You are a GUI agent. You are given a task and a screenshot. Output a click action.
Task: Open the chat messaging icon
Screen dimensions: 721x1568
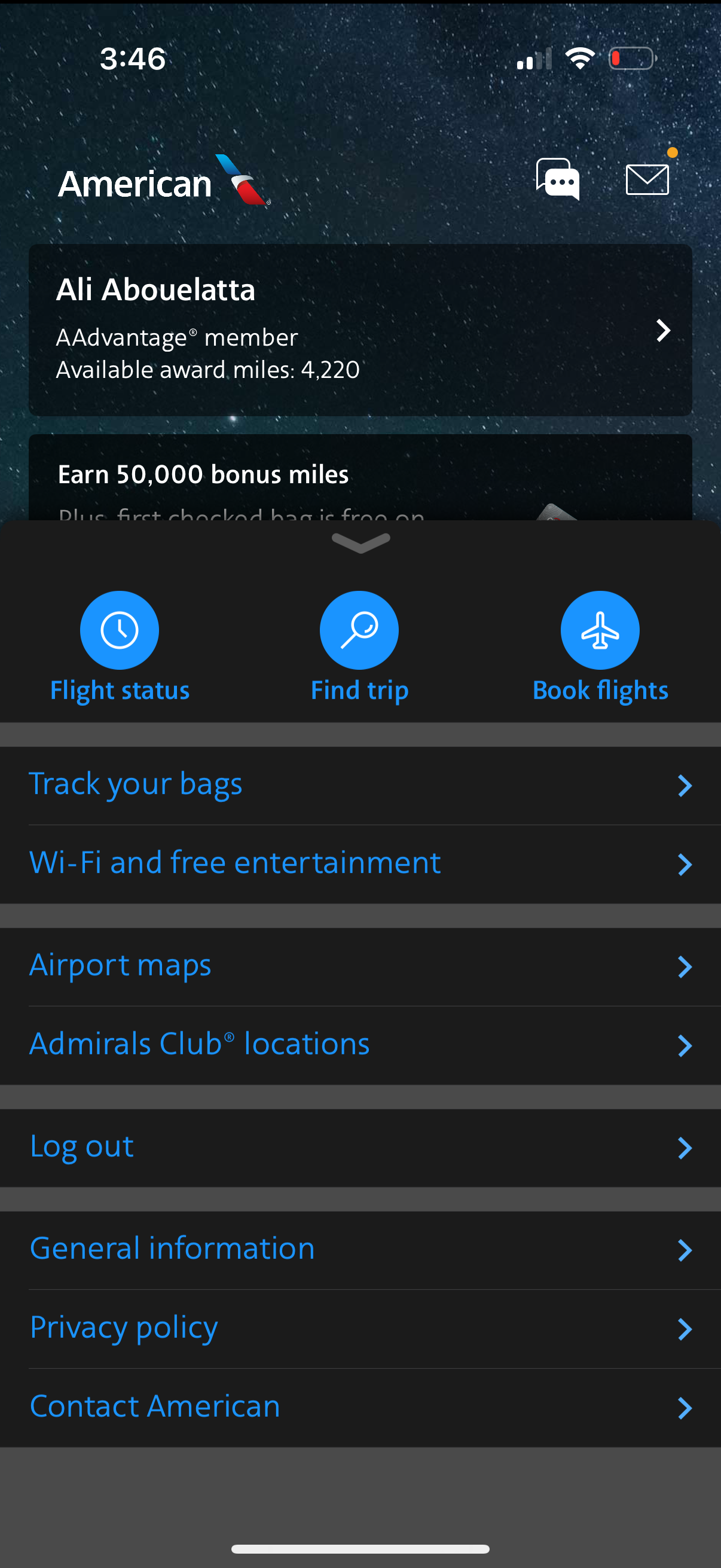point(557,179)
